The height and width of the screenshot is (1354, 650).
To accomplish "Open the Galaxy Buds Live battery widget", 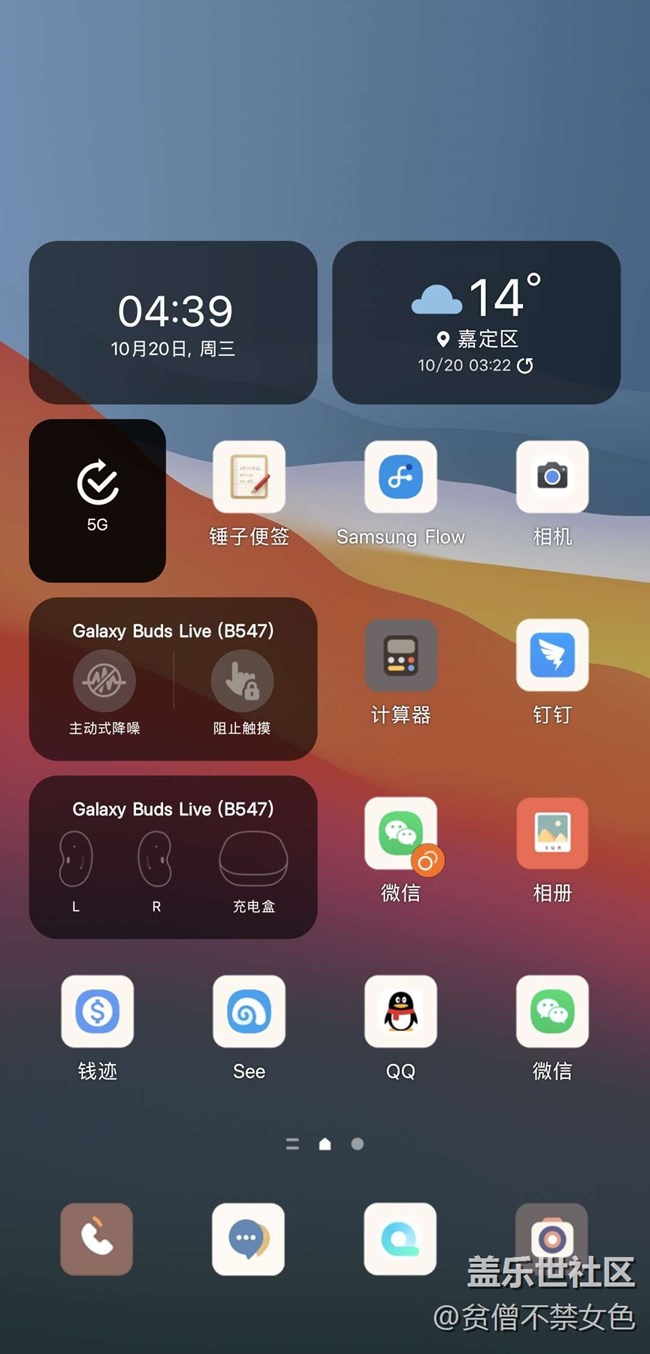I will [173, 858].
